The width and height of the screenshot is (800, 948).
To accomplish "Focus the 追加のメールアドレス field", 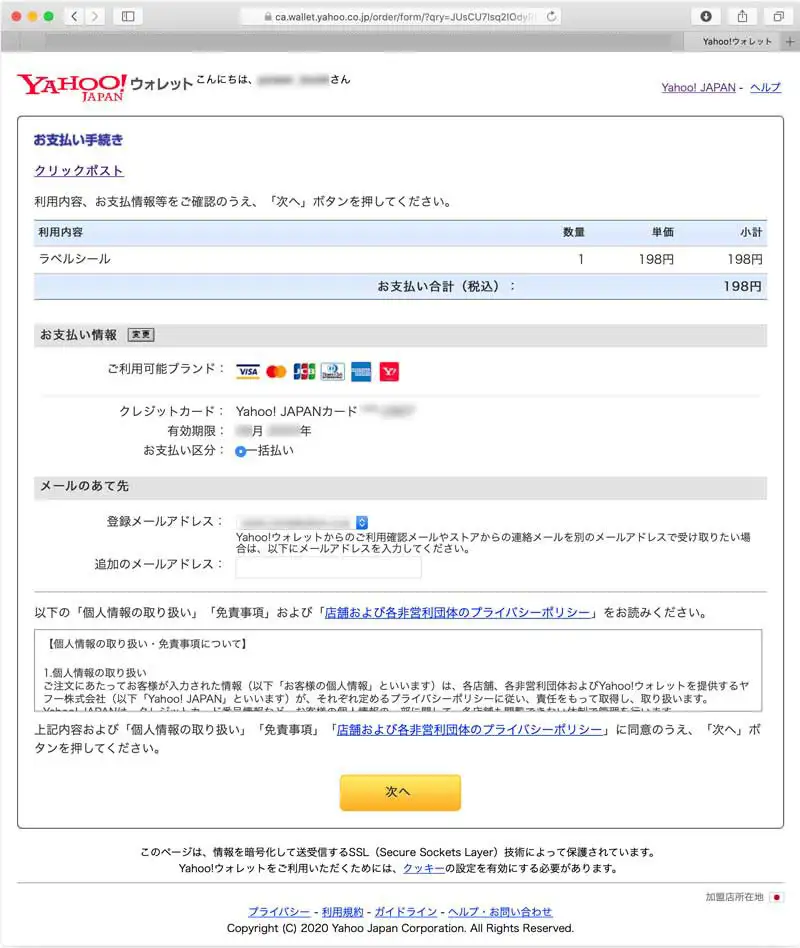I will 328,567.
